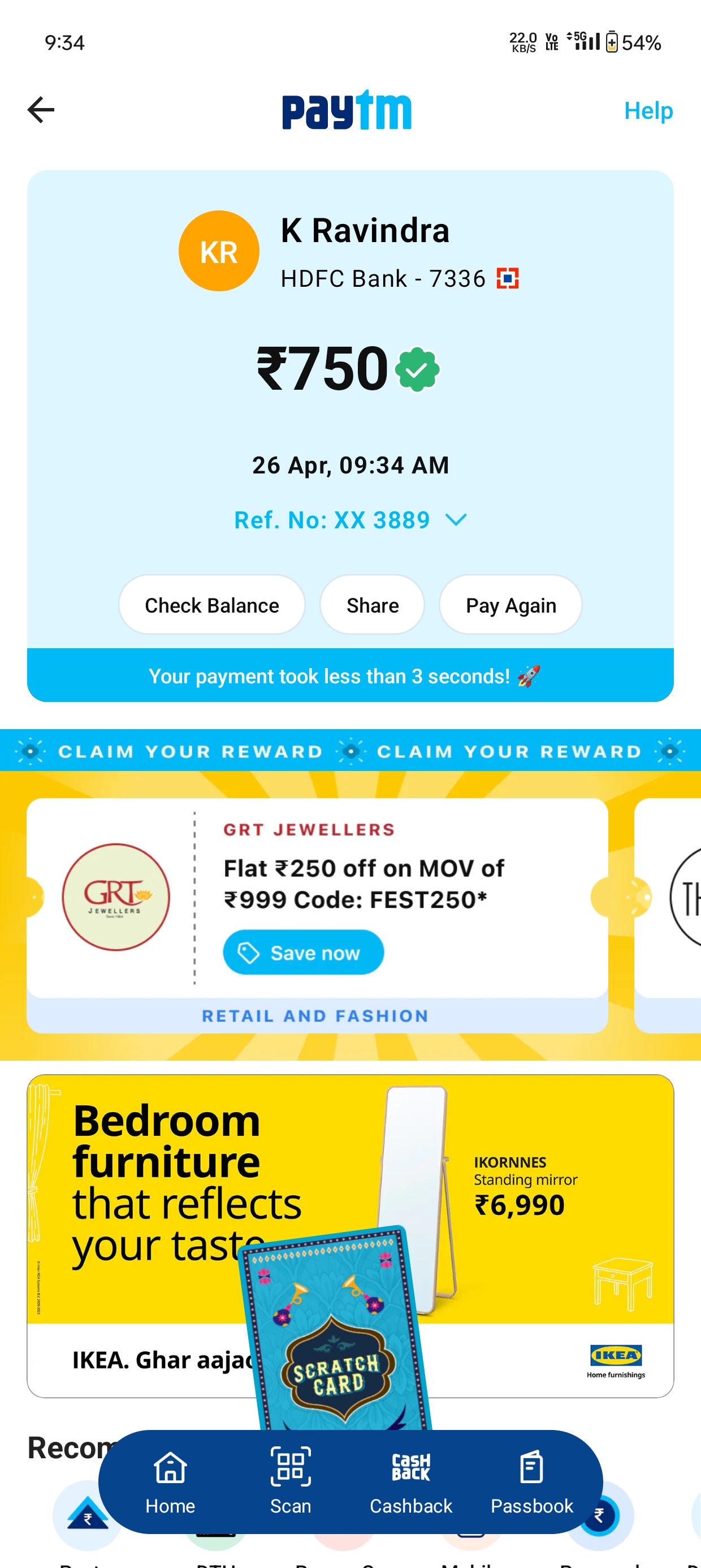Switch to the Cashback tab

coord(411,1481)
